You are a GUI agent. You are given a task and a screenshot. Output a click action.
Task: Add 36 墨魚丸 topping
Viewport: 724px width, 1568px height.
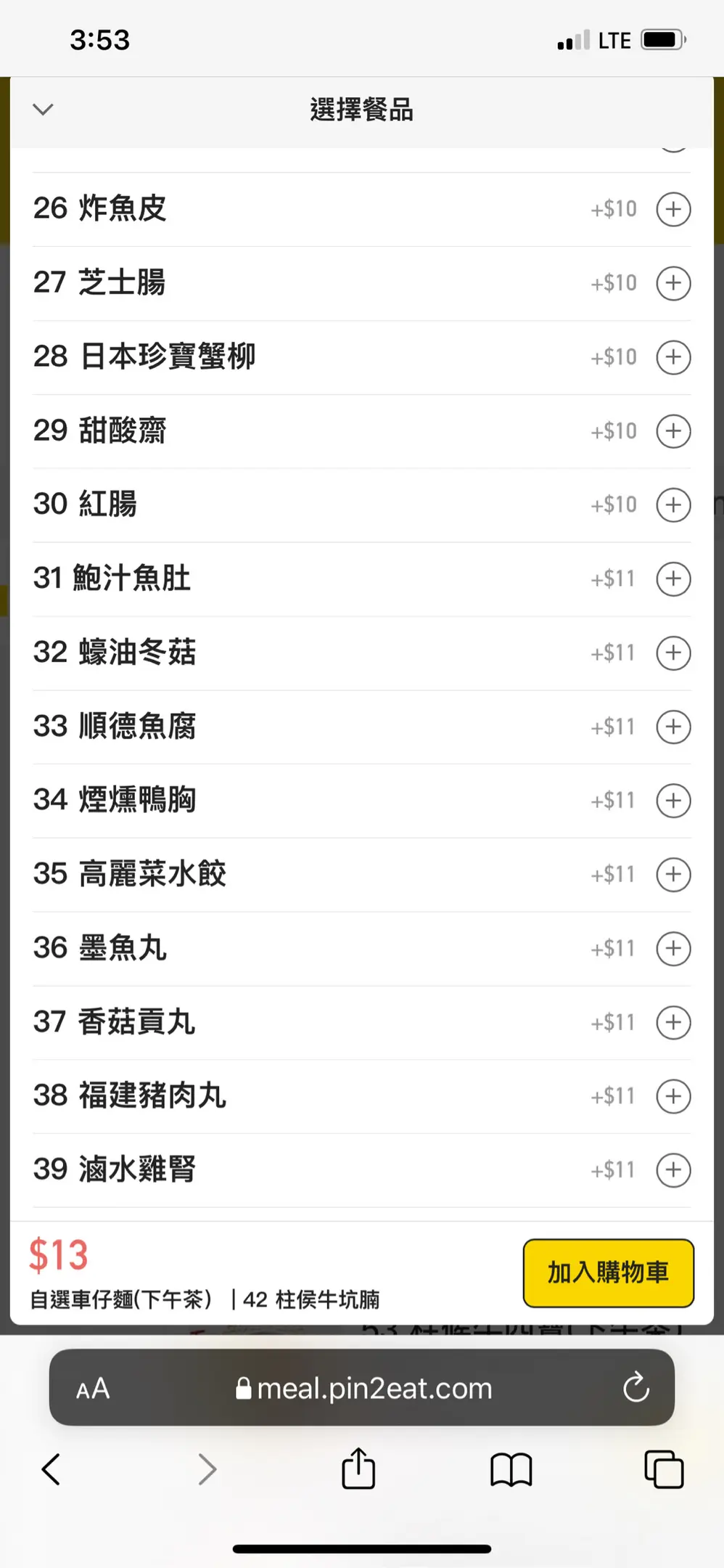click(673, 948)
